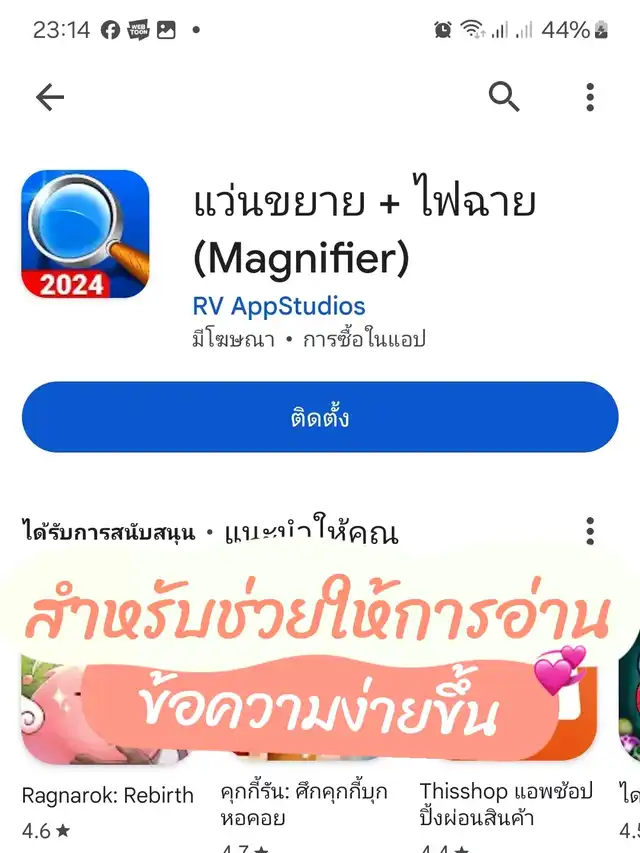
Task: Open the Thisshop app card
Action: coord(506,804)
